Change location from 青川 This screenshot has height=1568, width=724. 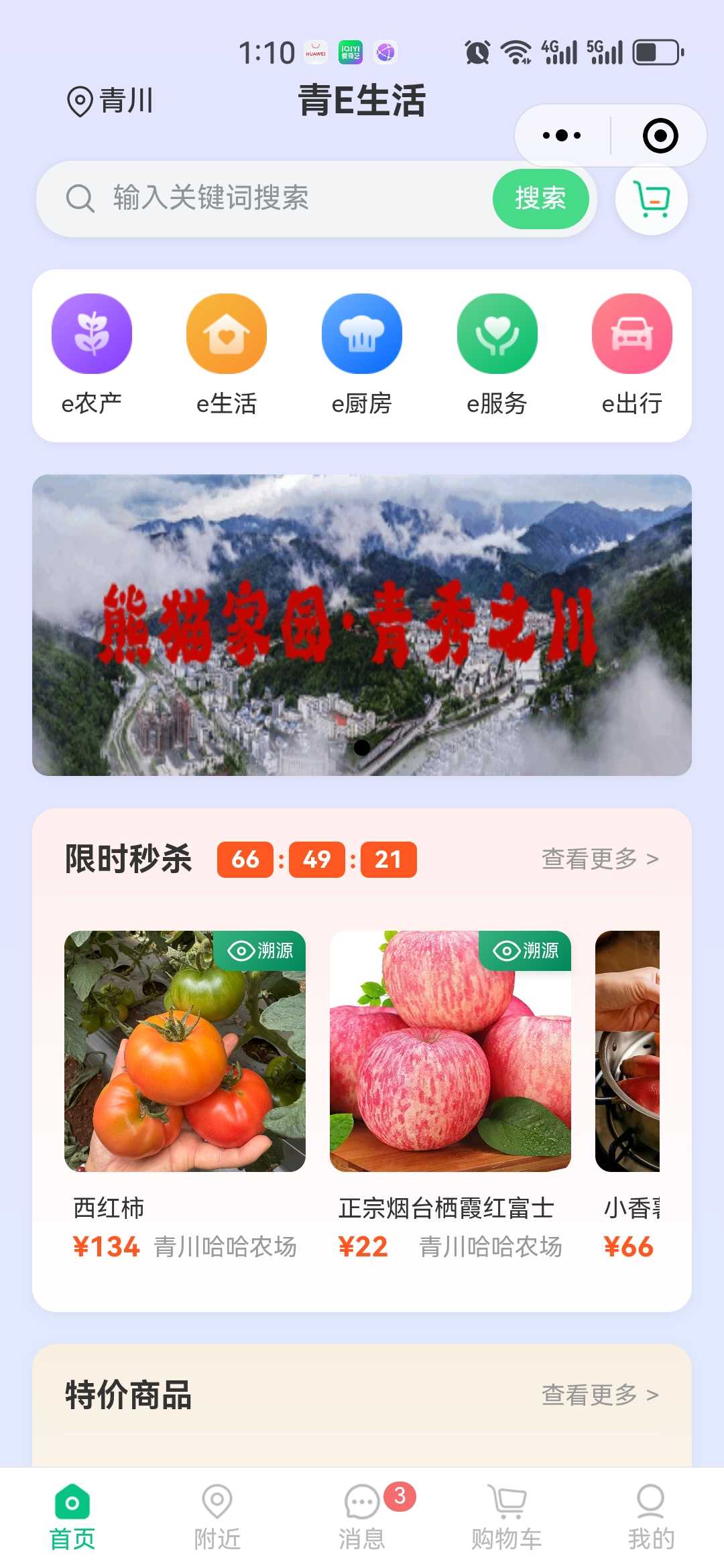[x=111, y=101]
